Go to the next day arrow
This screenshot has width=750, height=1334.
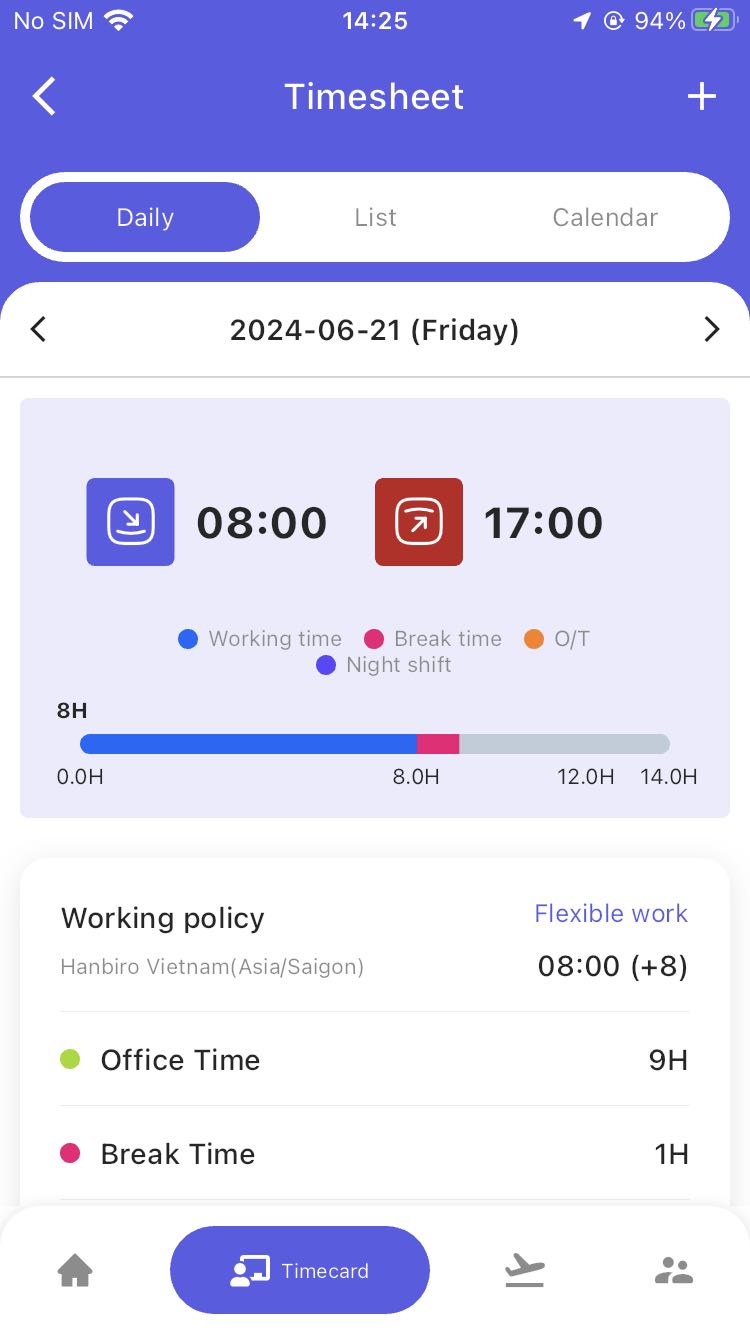711,329
